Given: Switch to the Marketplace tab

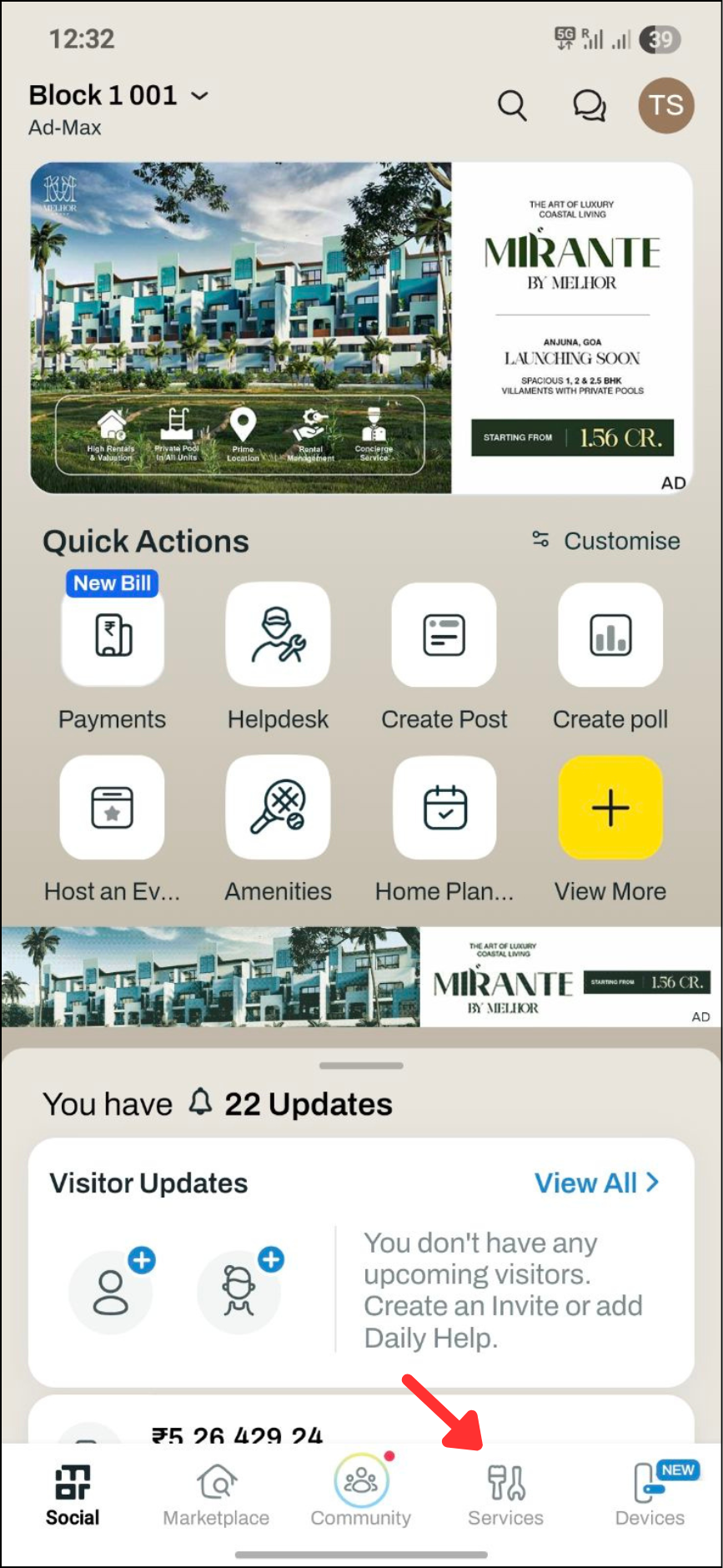Looking at the screenshot, I should tap(216, 1495).
